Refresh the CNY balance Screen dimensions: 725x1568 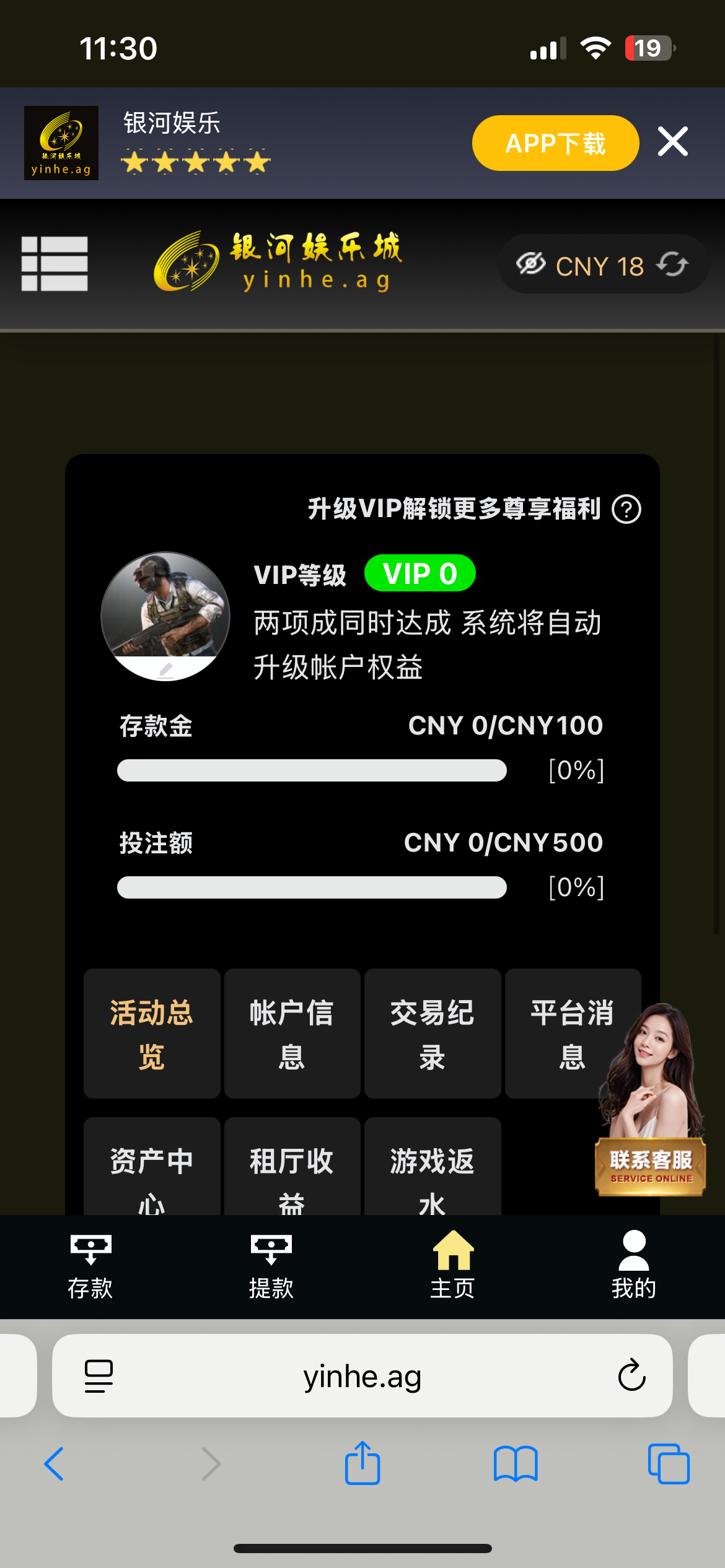pyautogui.click(x=673, y=264)
